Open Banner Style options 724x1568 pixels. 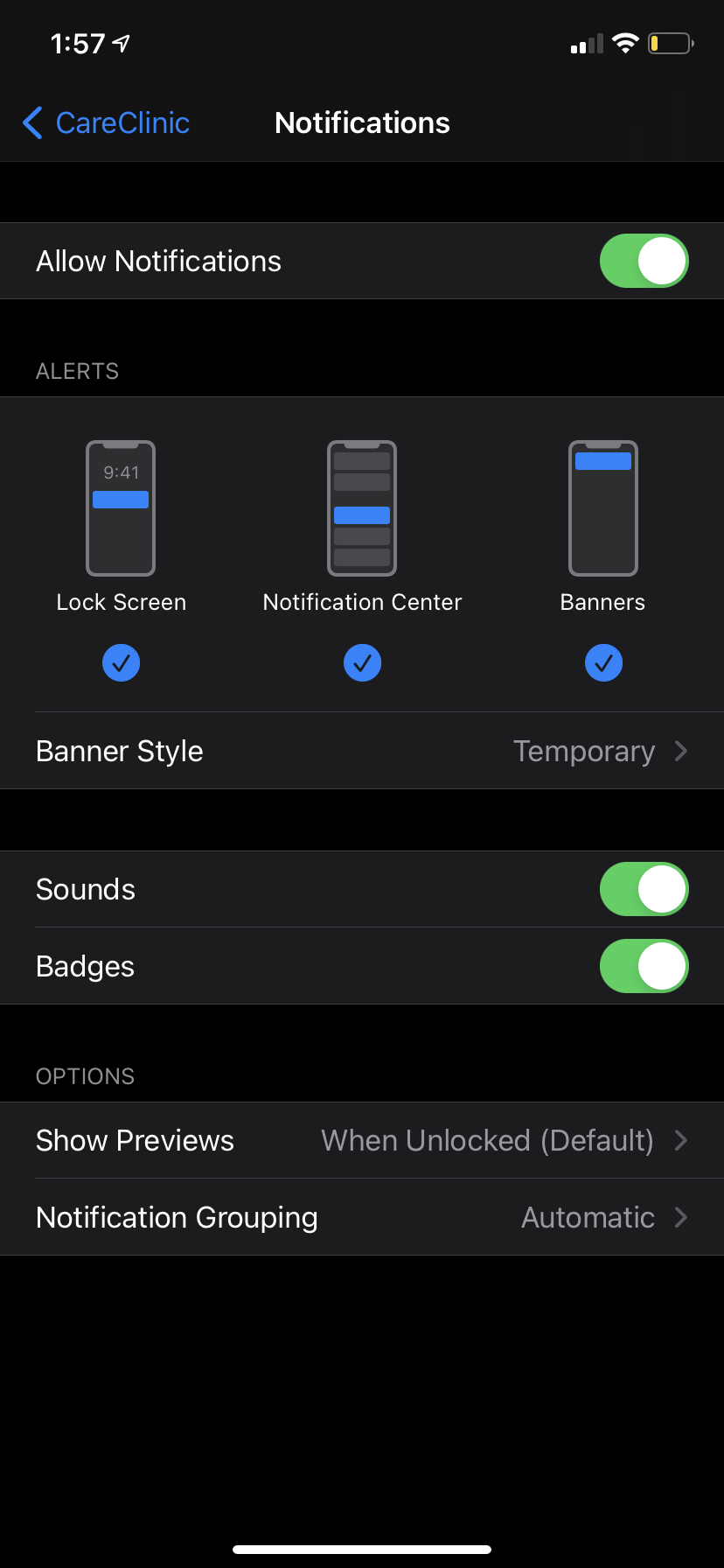click(362, 752)
